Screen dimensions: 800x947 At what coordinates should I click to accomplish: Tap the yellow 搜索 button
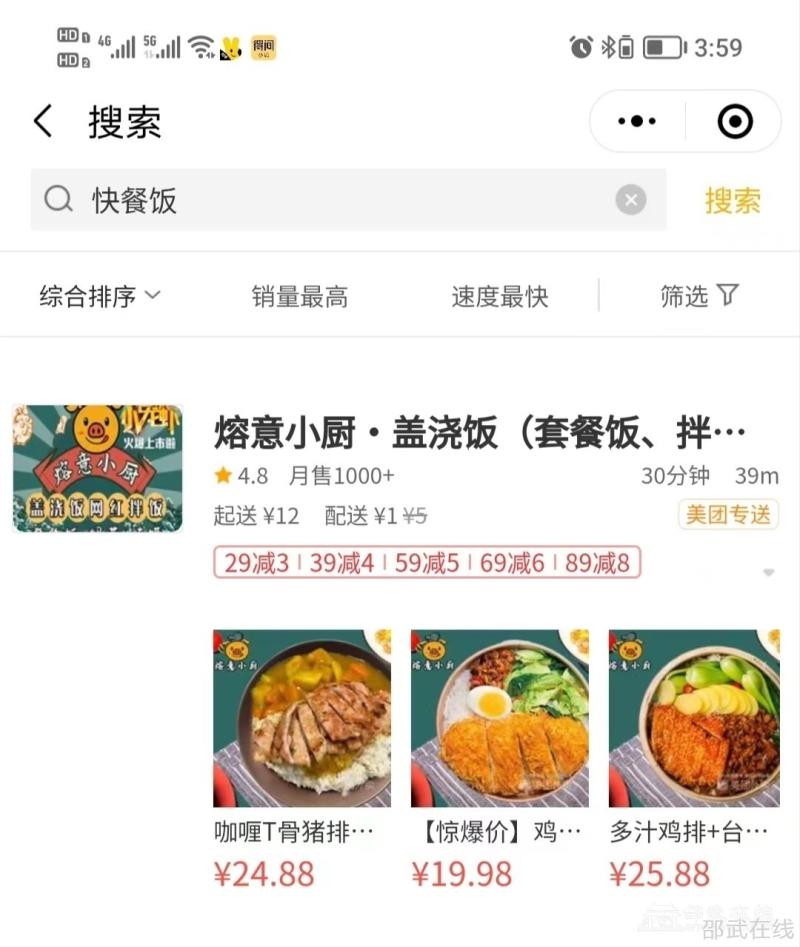[x=732, y=200]
